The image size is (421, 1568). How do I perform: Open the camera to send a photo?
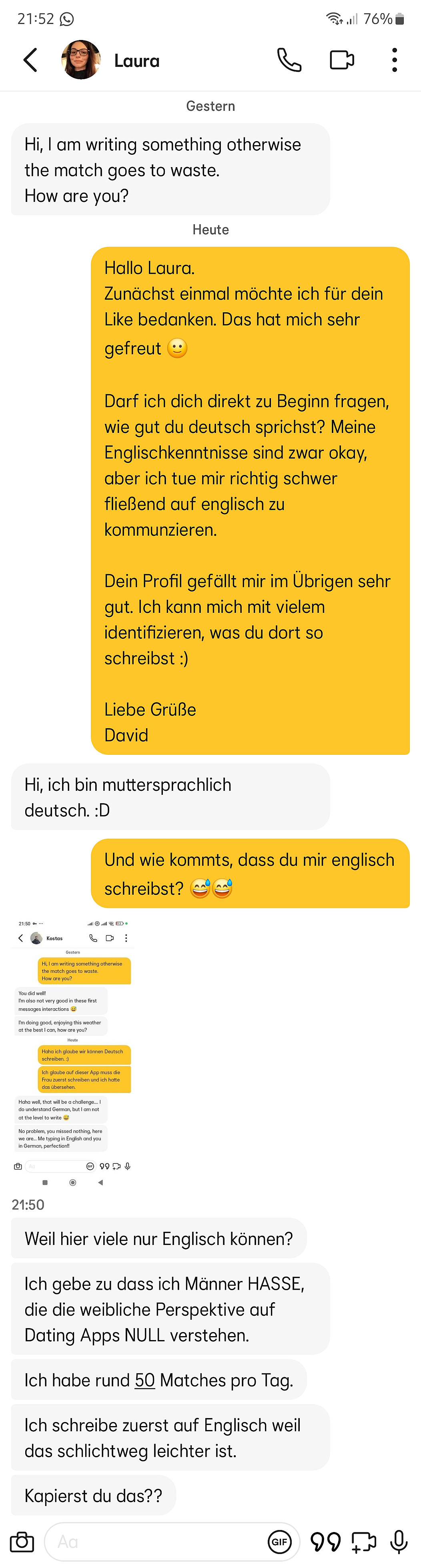point(22,1542)
